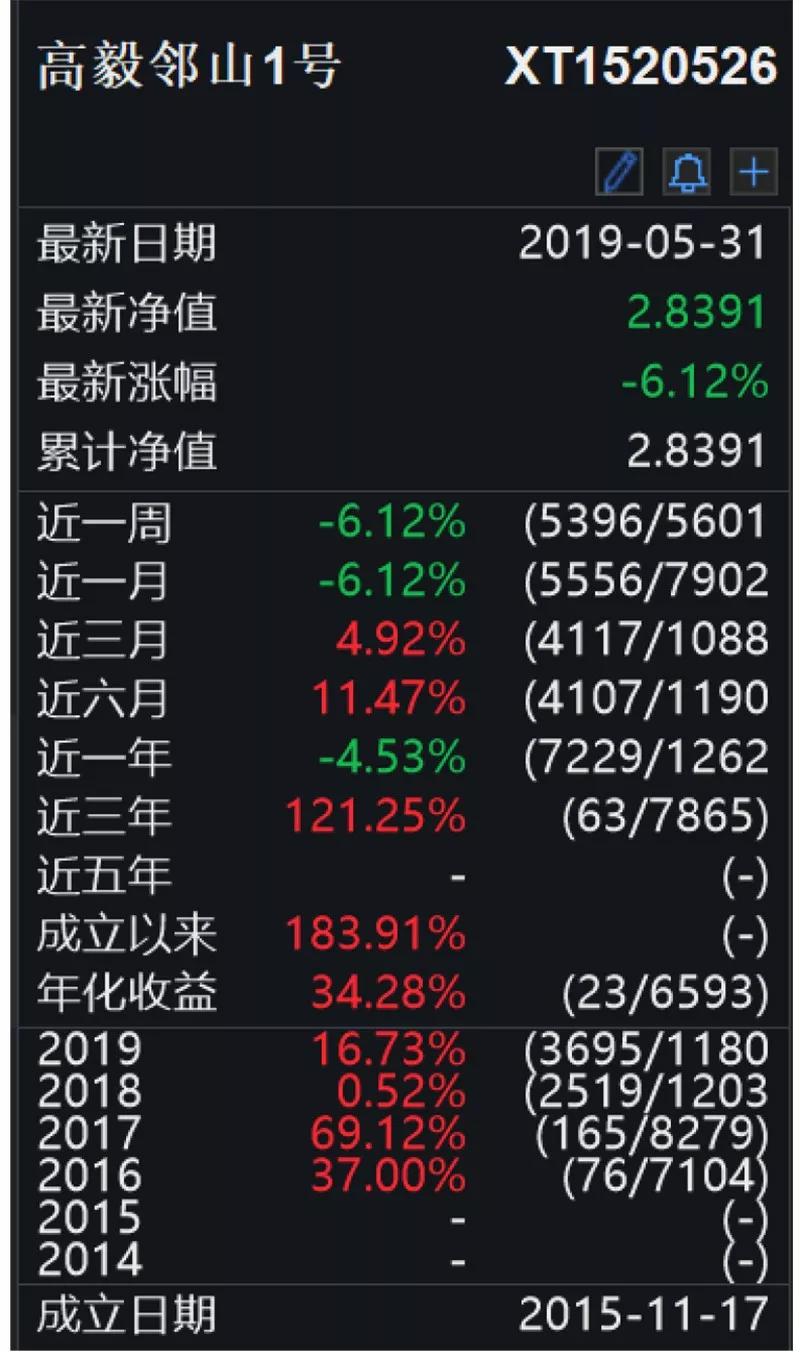This screenshot has width=800, height=1352.
Task: Tap the pencil edit icon
Action: click(620, 173)
